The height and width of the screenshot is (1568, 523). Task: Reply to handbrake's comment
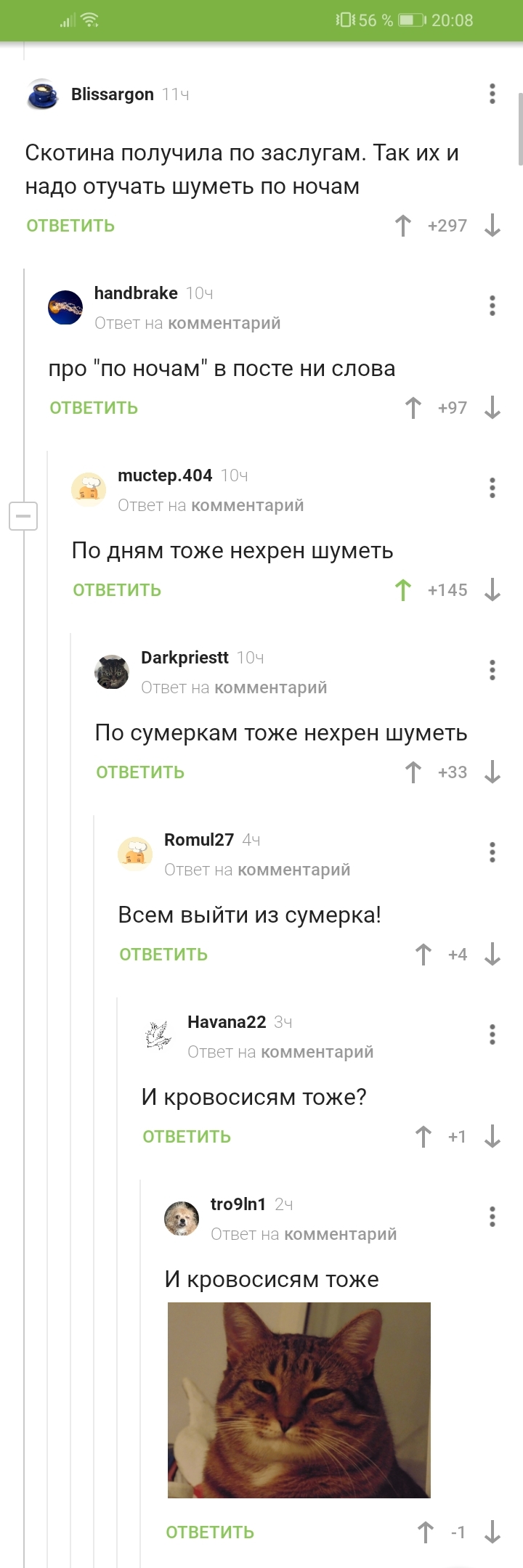[94, 408]
